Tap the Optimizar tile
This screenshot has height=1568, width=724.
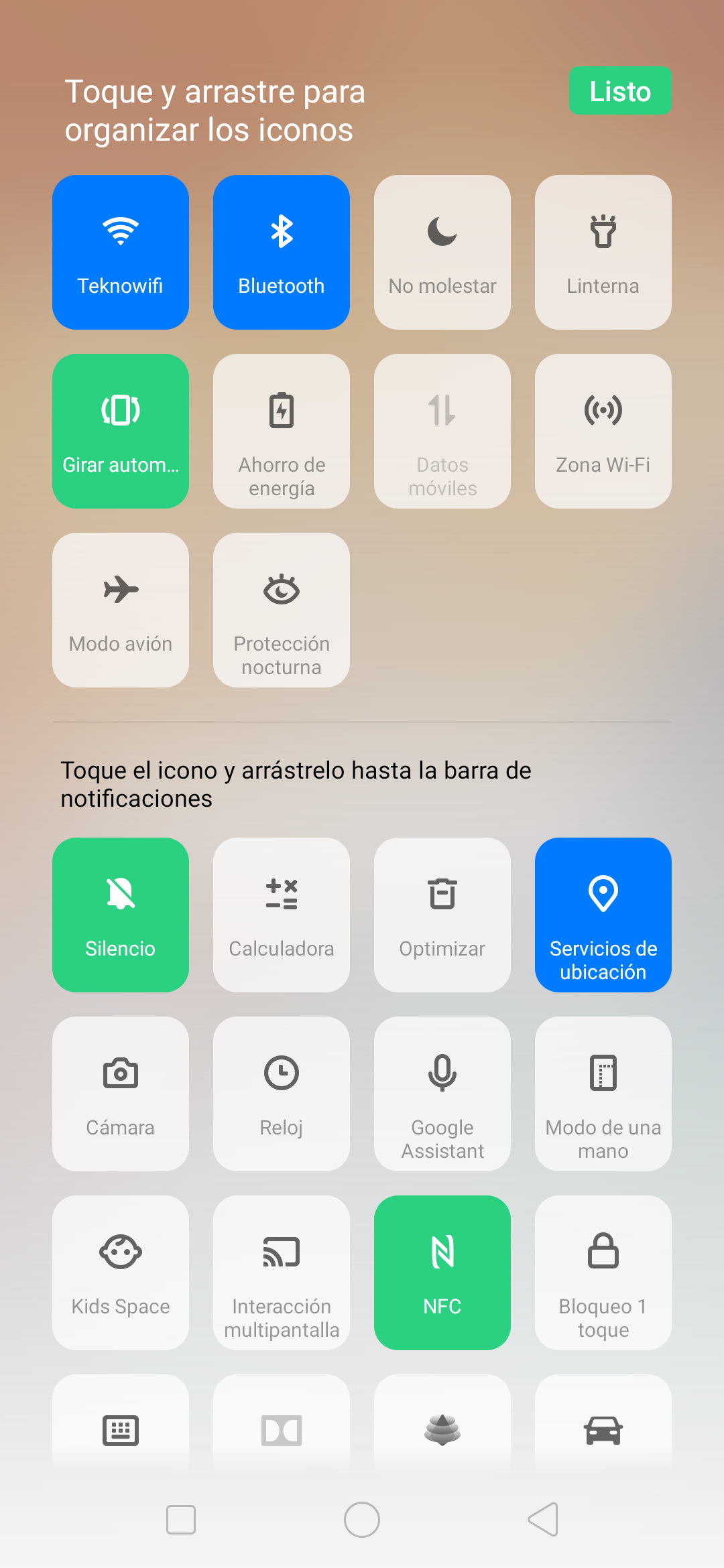pyautogui.click(x=442, y=915)
